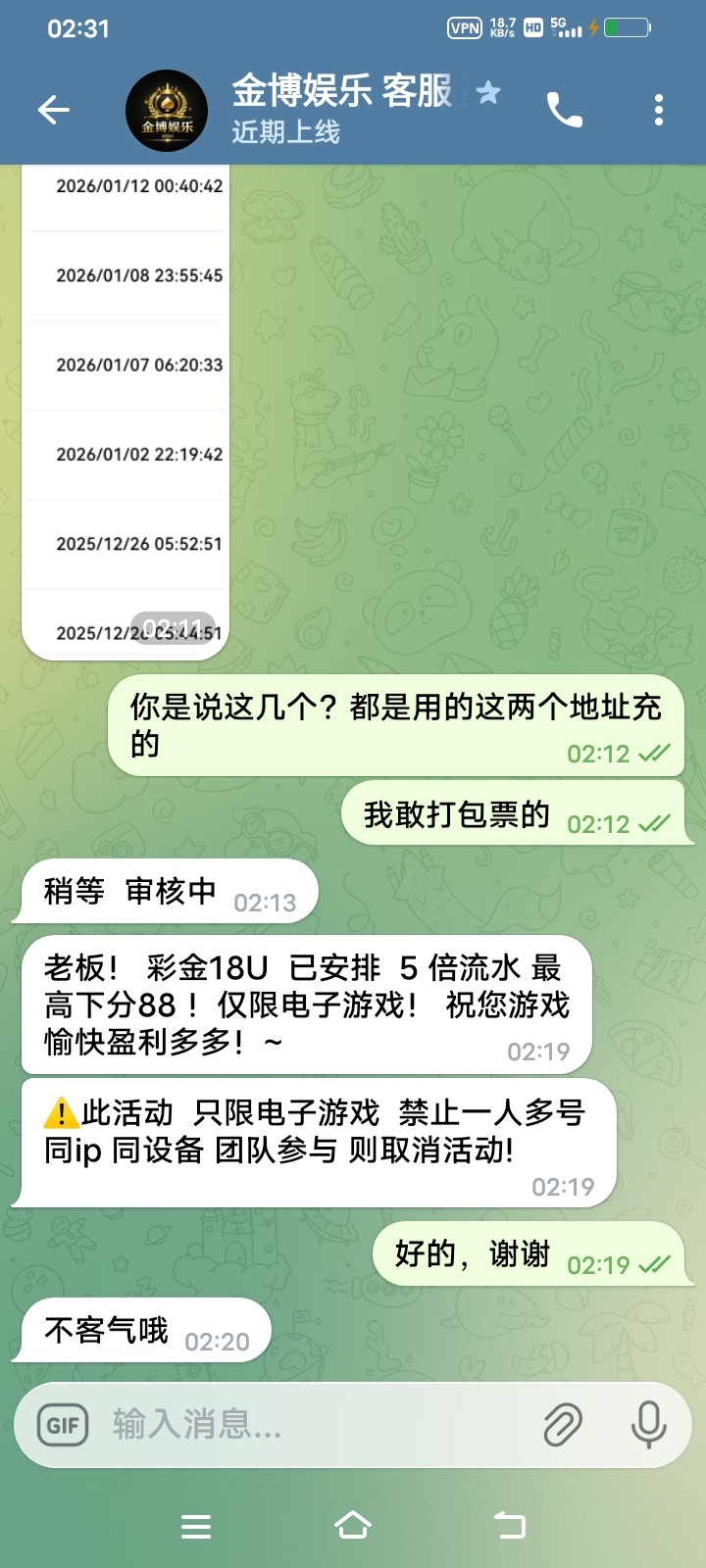706x1568 pixels.
Task: Open the system recent apps menu
Action: point(196,1526)
